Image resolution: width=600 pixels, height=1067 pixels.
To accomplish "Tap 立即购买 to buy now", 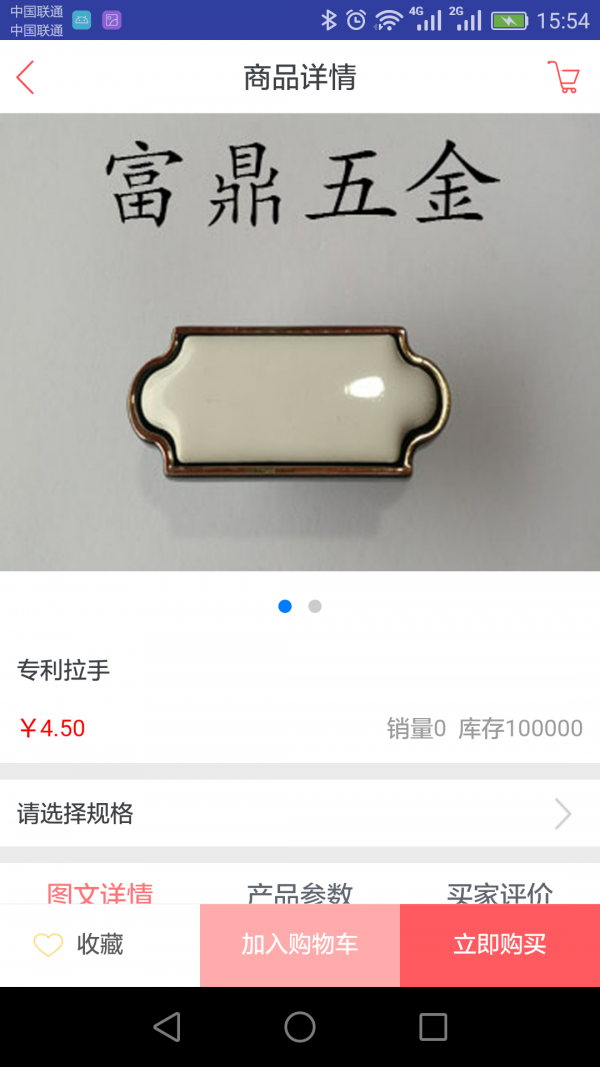I will point(500,945).
